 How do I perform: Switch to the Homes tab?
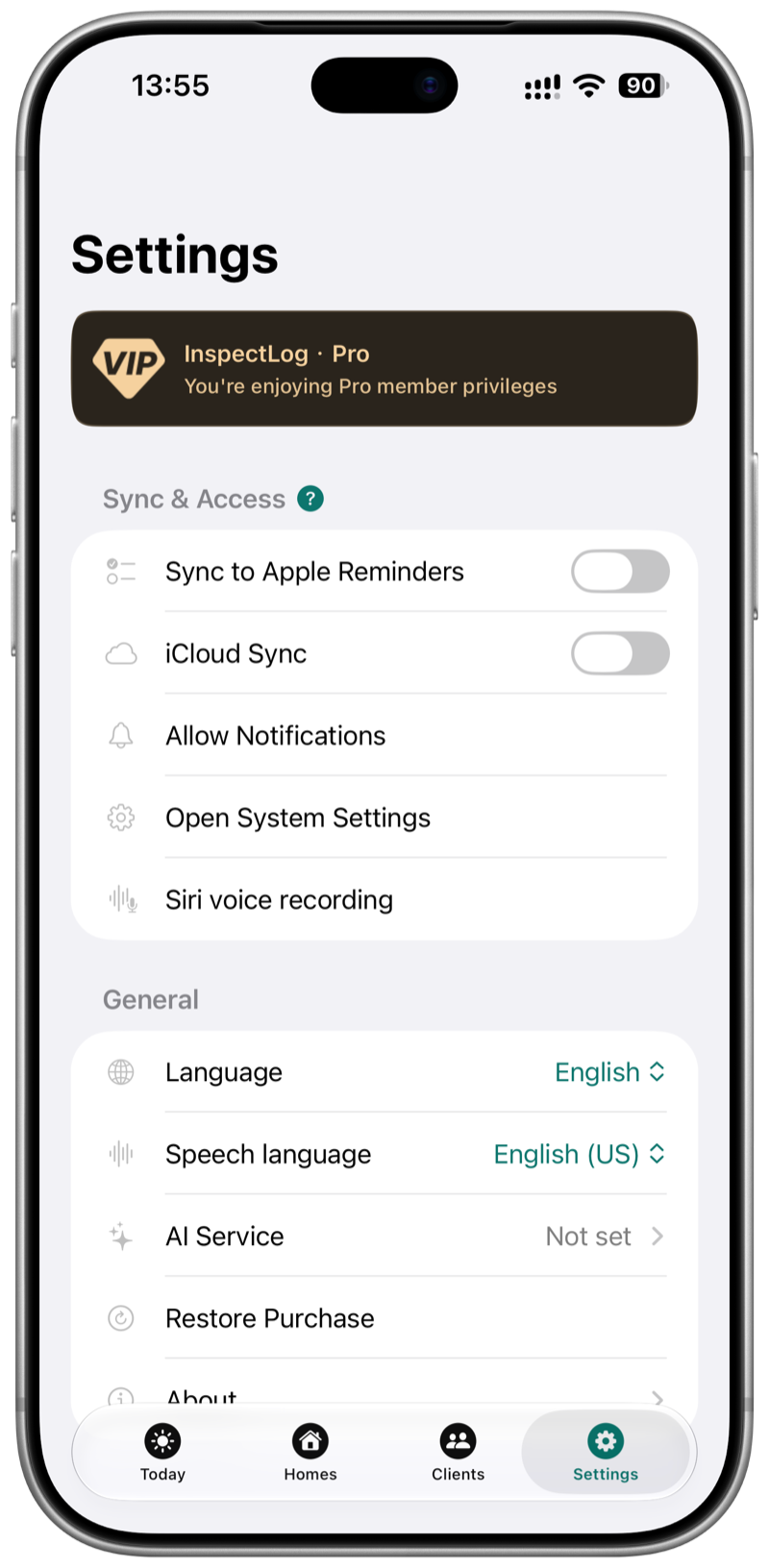coord(310,1452)
